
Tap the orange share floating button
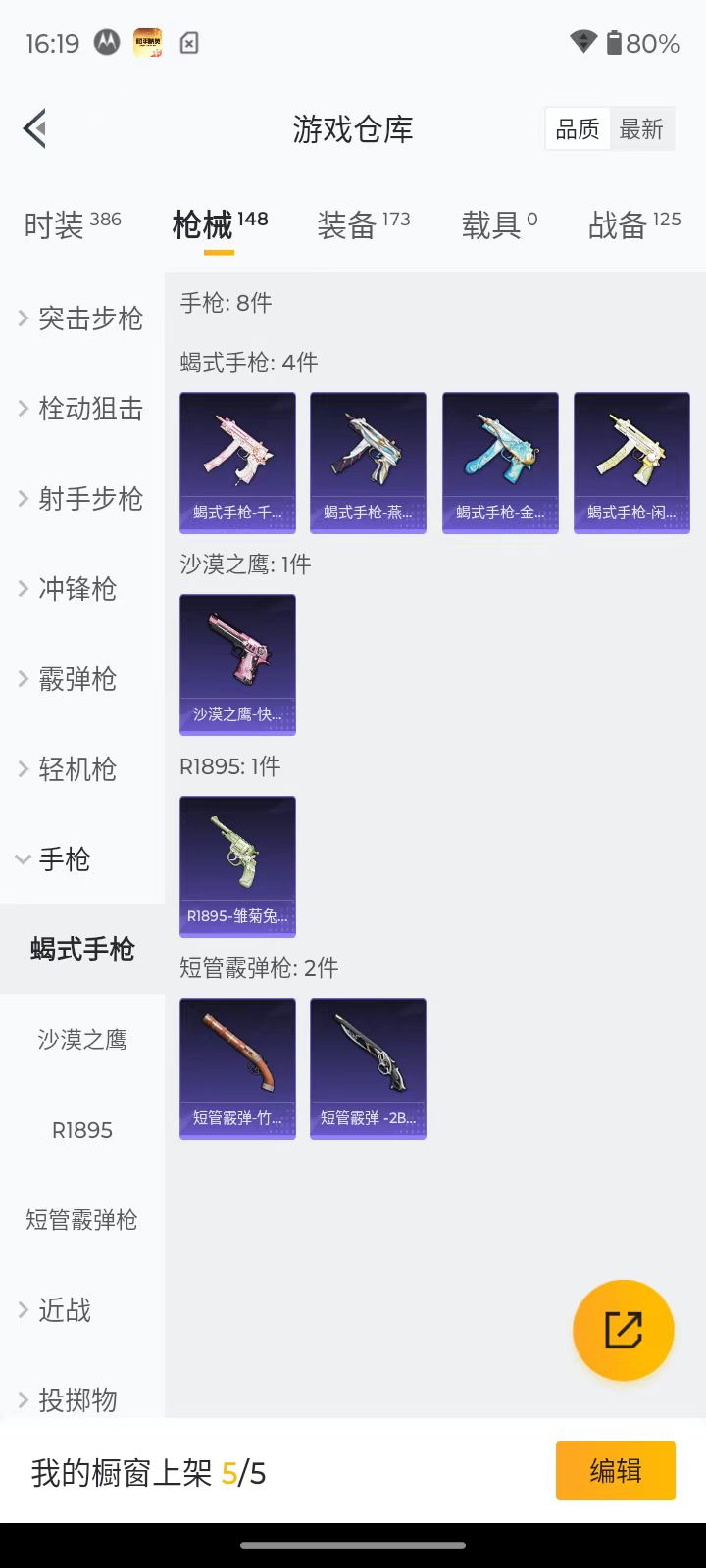(624, 1330)
